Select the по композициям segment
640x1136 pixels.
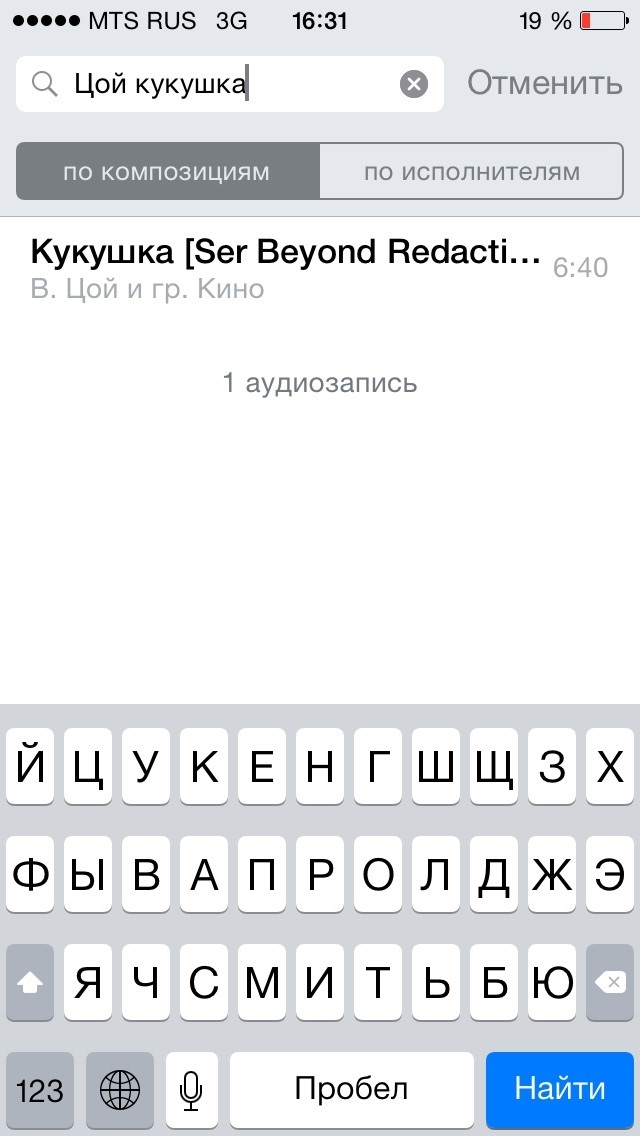tap(167, 171)
